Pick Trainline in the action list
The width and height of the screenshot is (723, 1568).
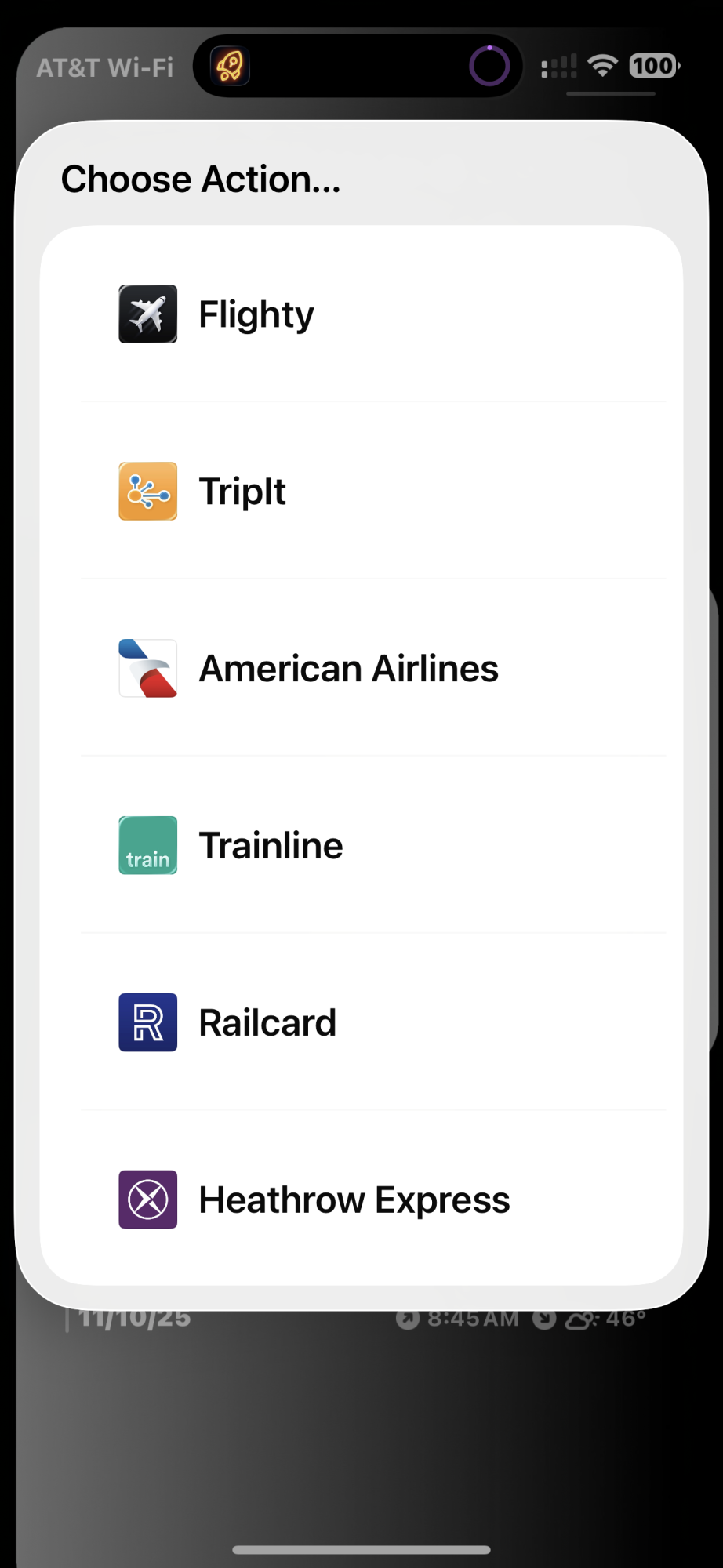point(361,846)
